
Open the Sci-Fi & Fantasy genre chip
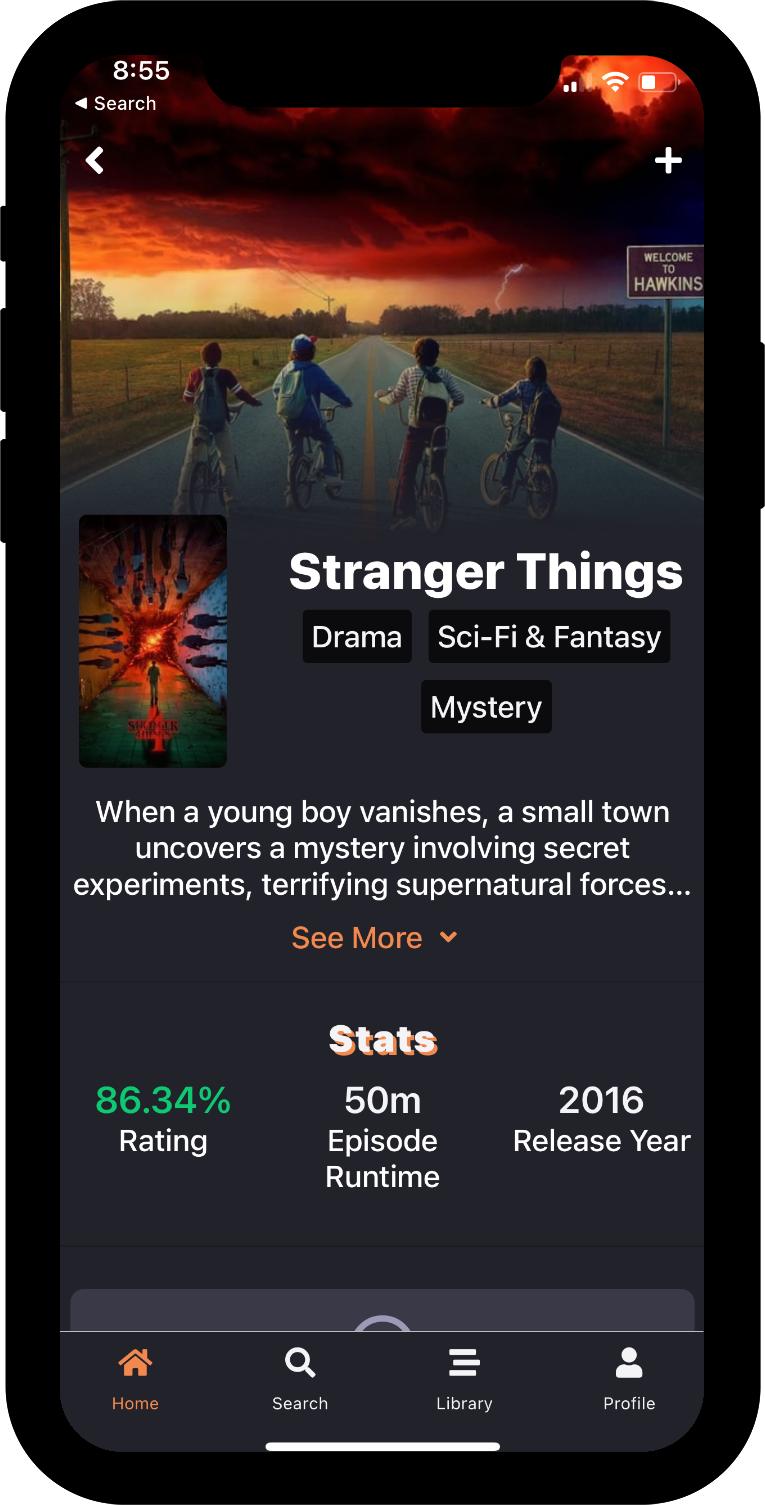pyautogui.click(x=549, y=637)
